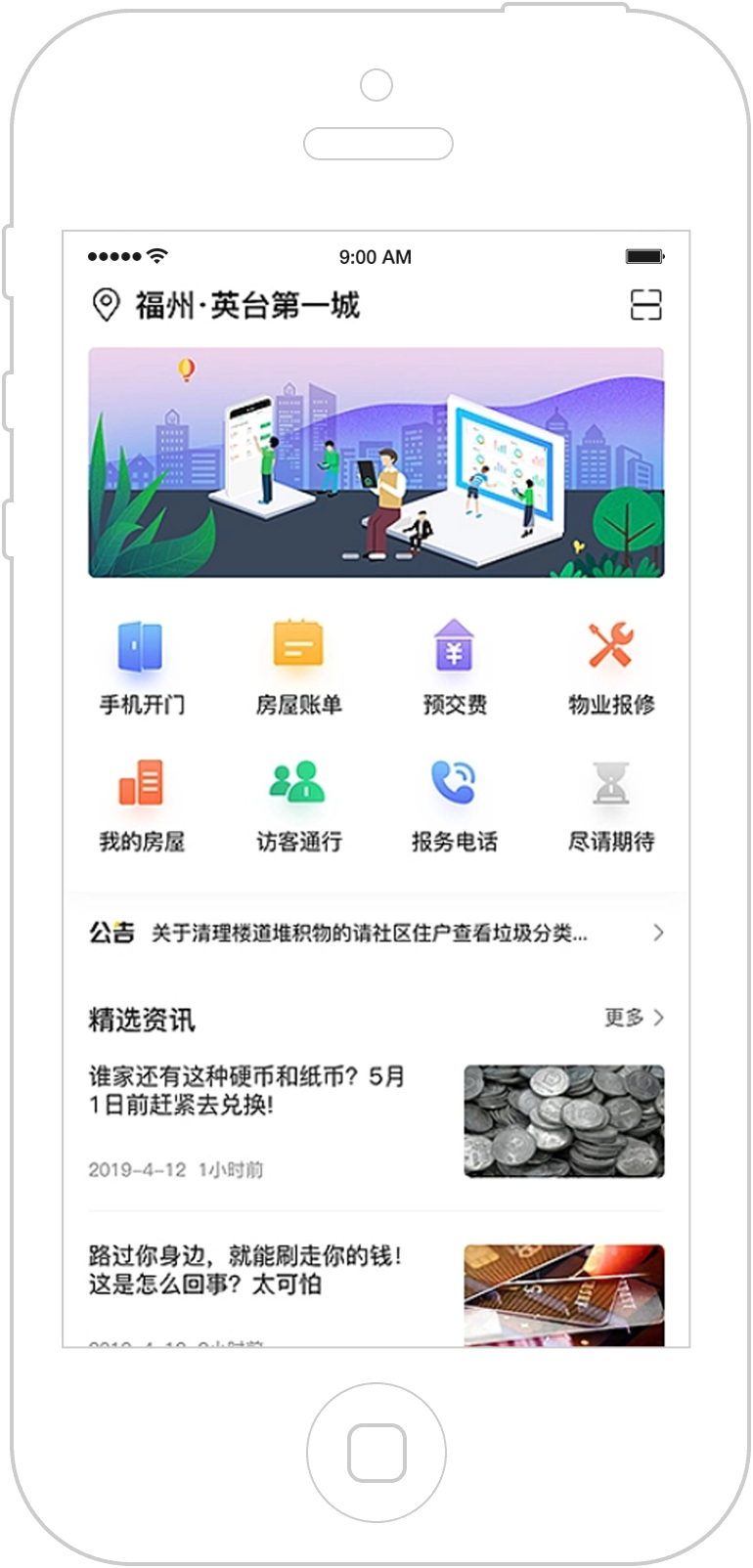The image size is (753, 1568).
Task: Open the QR scan icon
Action: (645, 305)
